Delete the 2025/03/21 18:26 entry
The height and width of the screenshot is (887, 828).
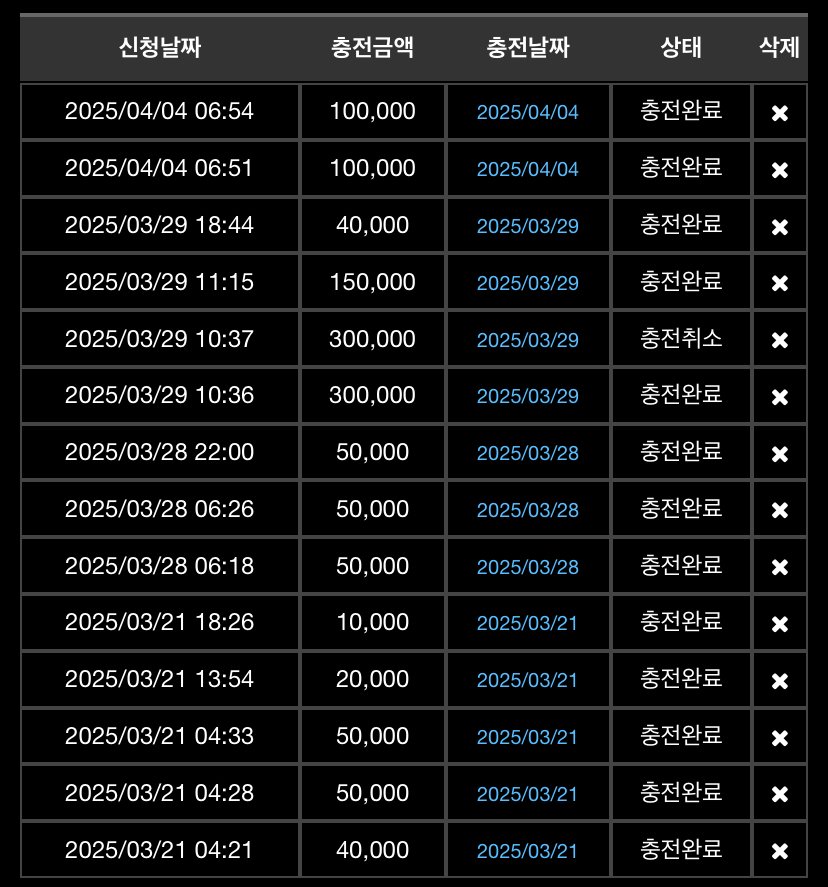[x=780, y=624]
